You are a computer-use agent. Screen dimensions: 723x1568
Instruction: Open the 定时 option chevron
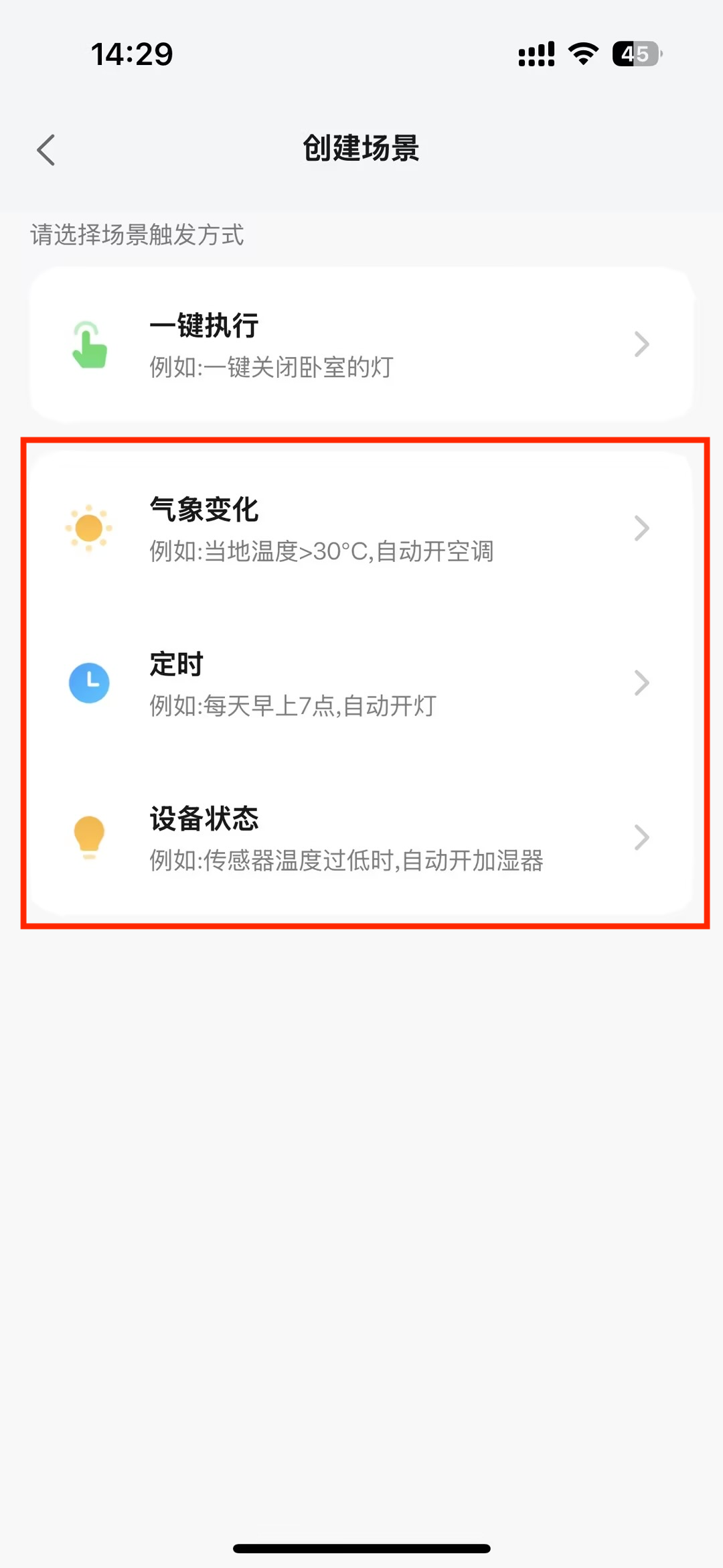pyautogui.click(x=642, y=683)
